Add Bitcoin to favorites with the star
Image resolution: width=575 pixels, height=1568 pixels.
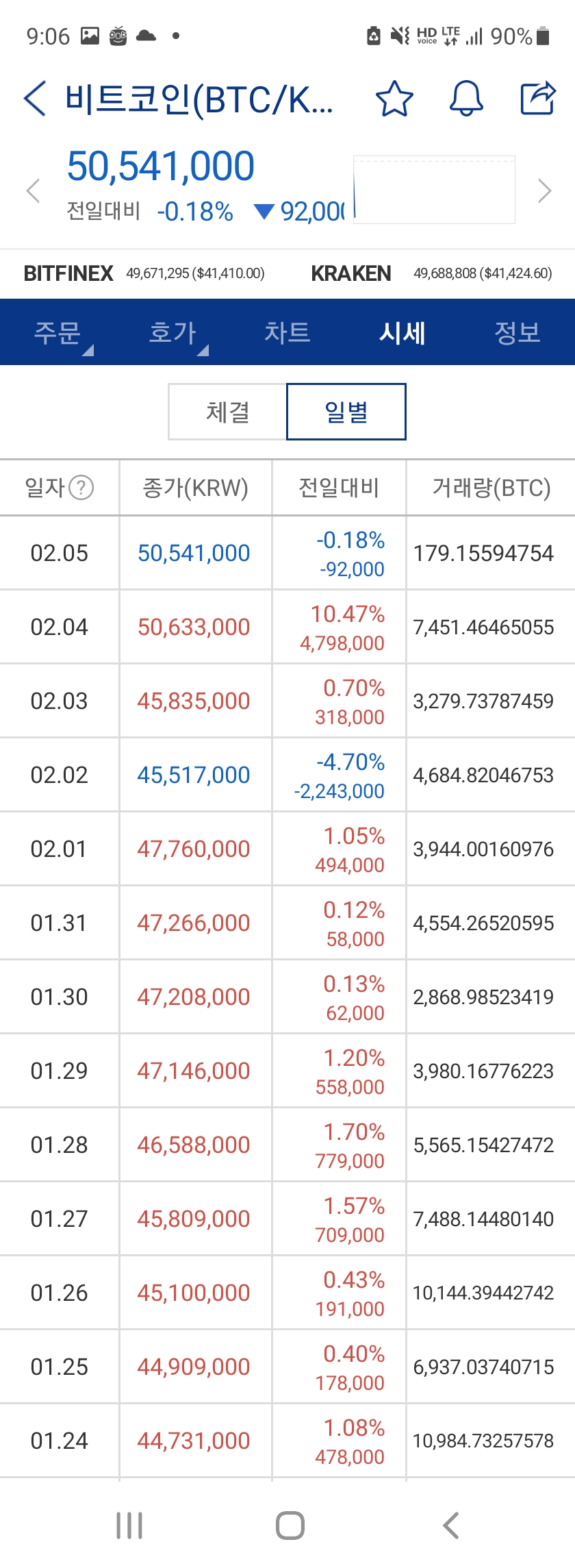(x=395, y=99)
